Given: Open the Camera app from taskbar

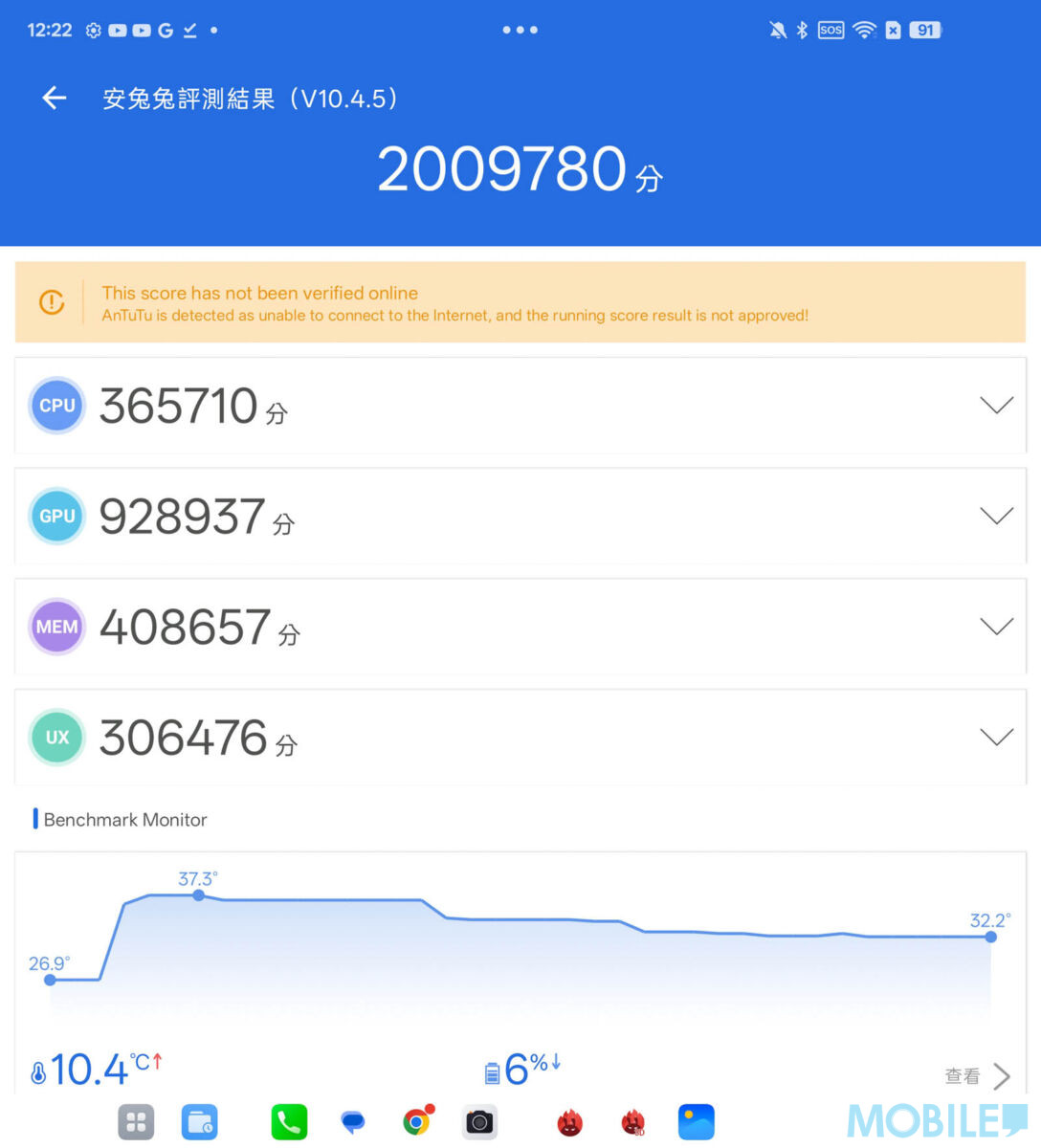Looking at the screenshot, I should [x=480, y=1122].
